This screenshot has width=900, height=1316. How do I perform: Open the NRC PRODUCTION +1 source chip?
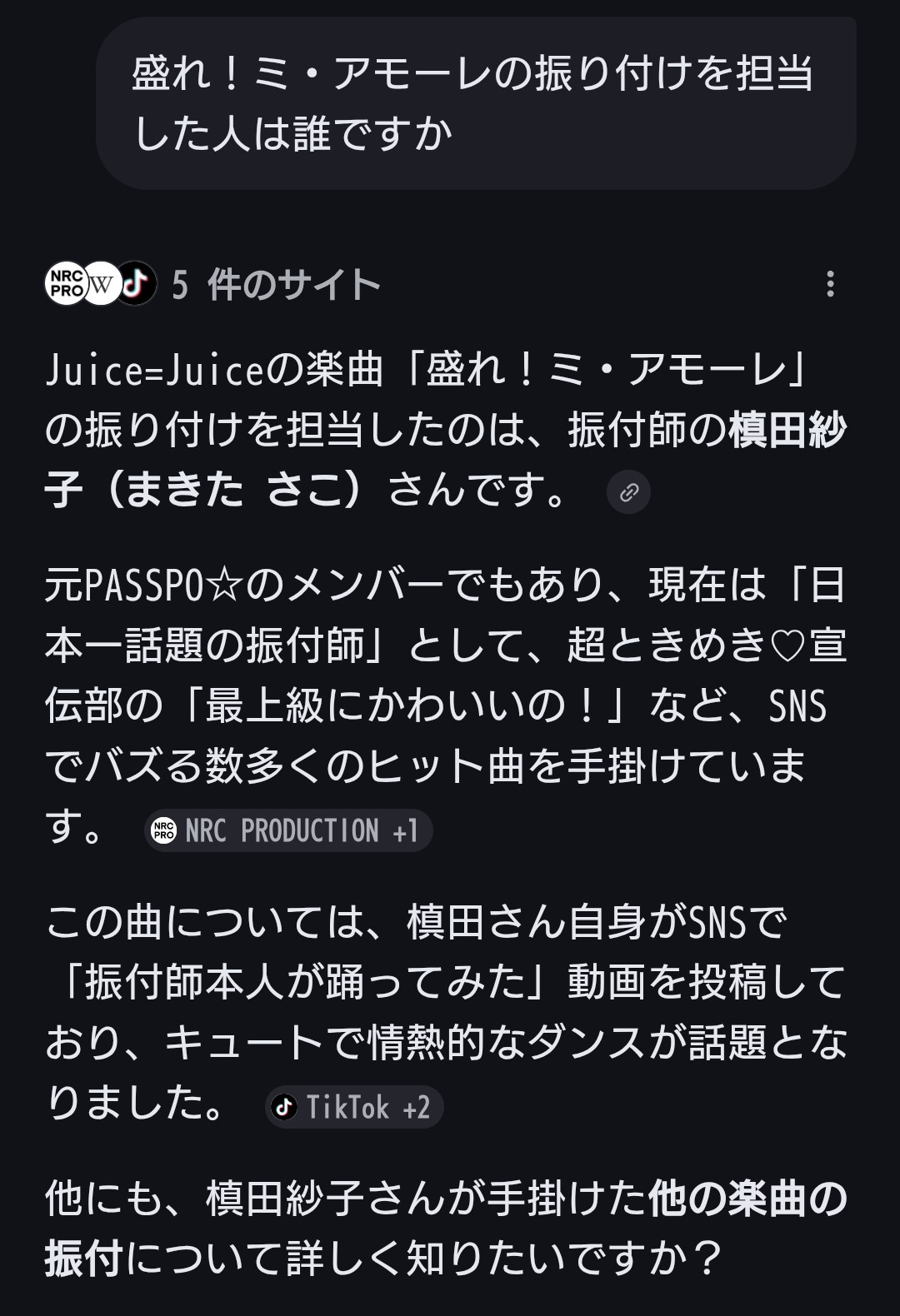288,830
